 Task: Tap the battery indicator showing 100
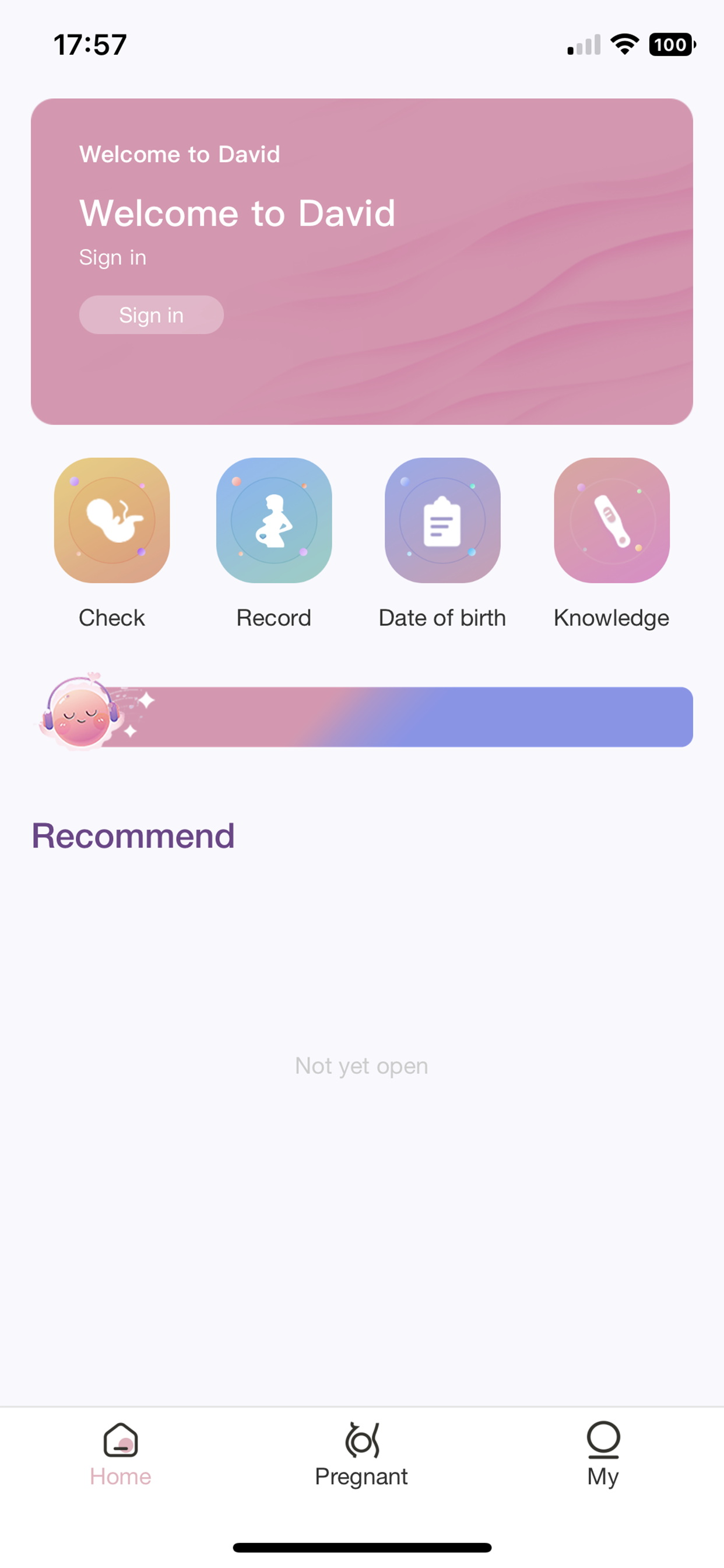pos(671,45)
